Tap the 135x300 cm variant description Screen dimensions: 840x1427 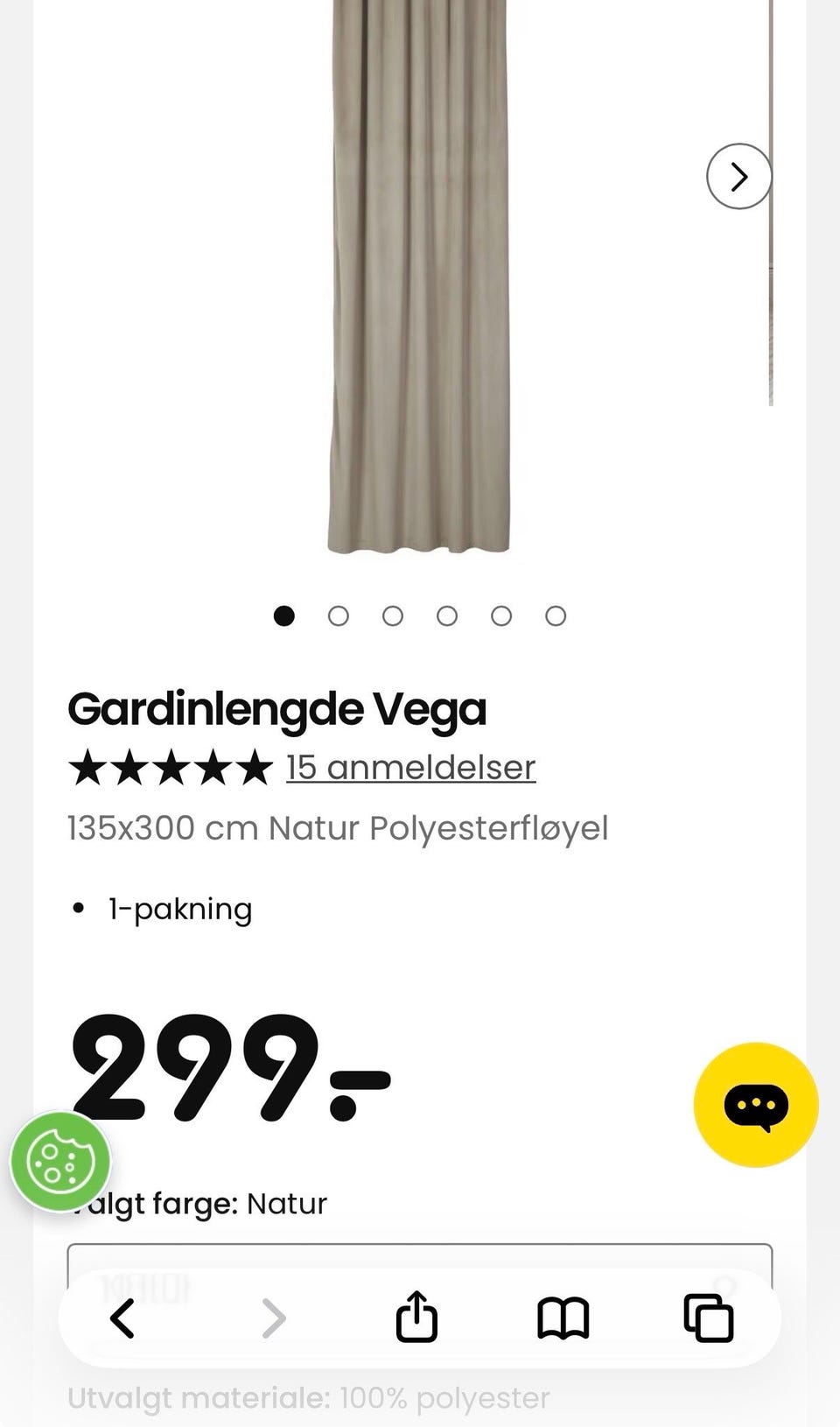click(x=338, y=827)
